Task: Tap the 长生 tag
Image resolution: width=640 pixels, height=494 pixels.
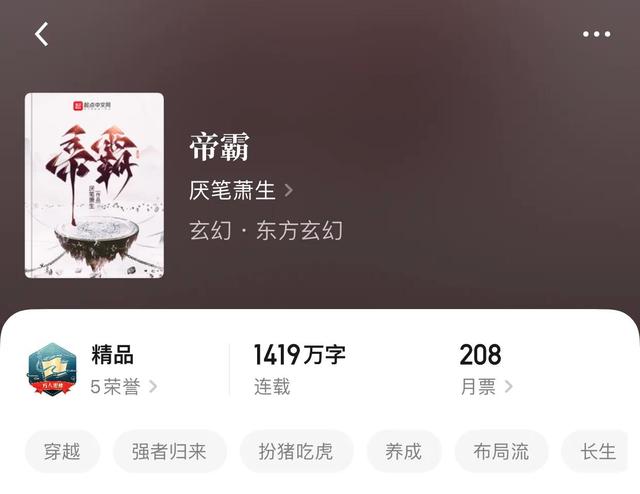Action: tap(598, 451)
